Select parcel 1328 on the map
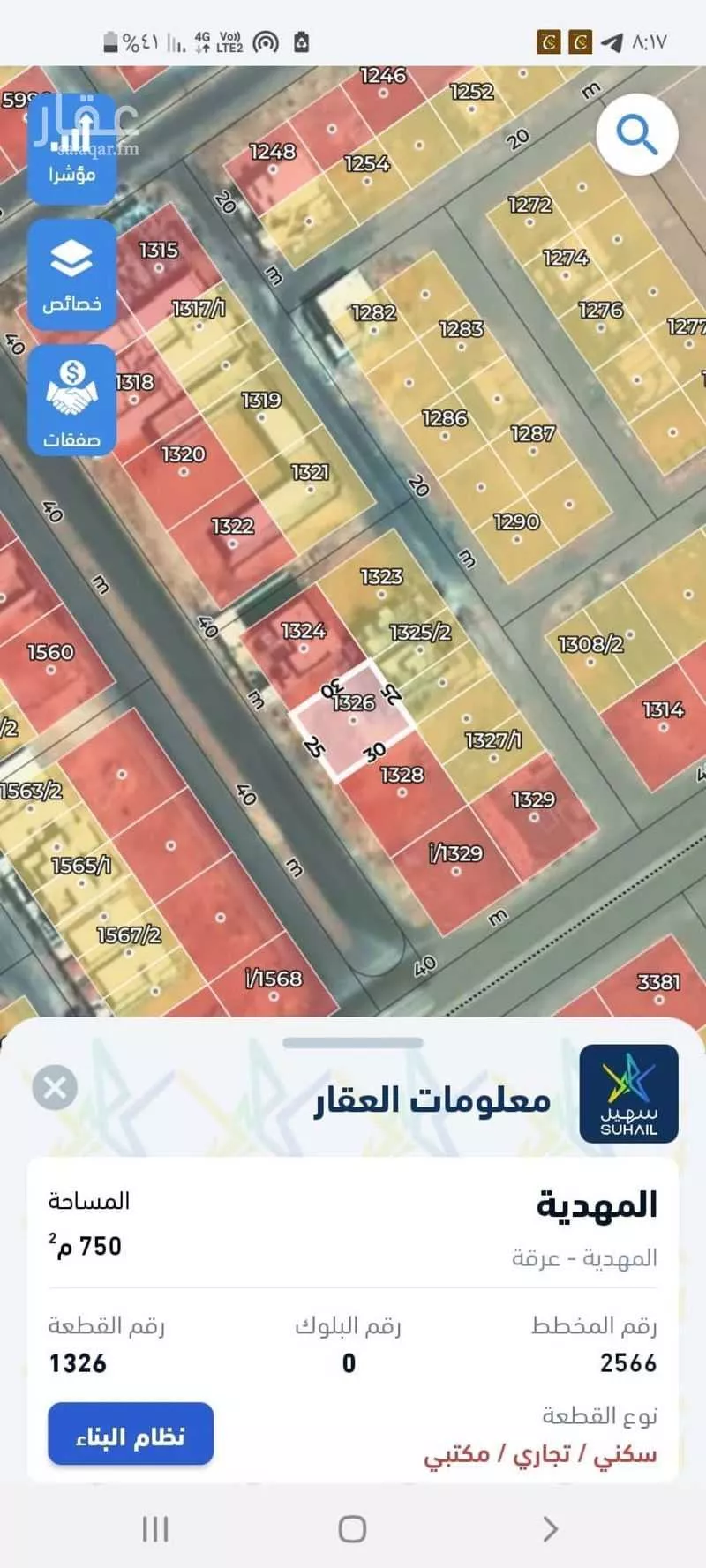706x1568 pixels. 403,776
